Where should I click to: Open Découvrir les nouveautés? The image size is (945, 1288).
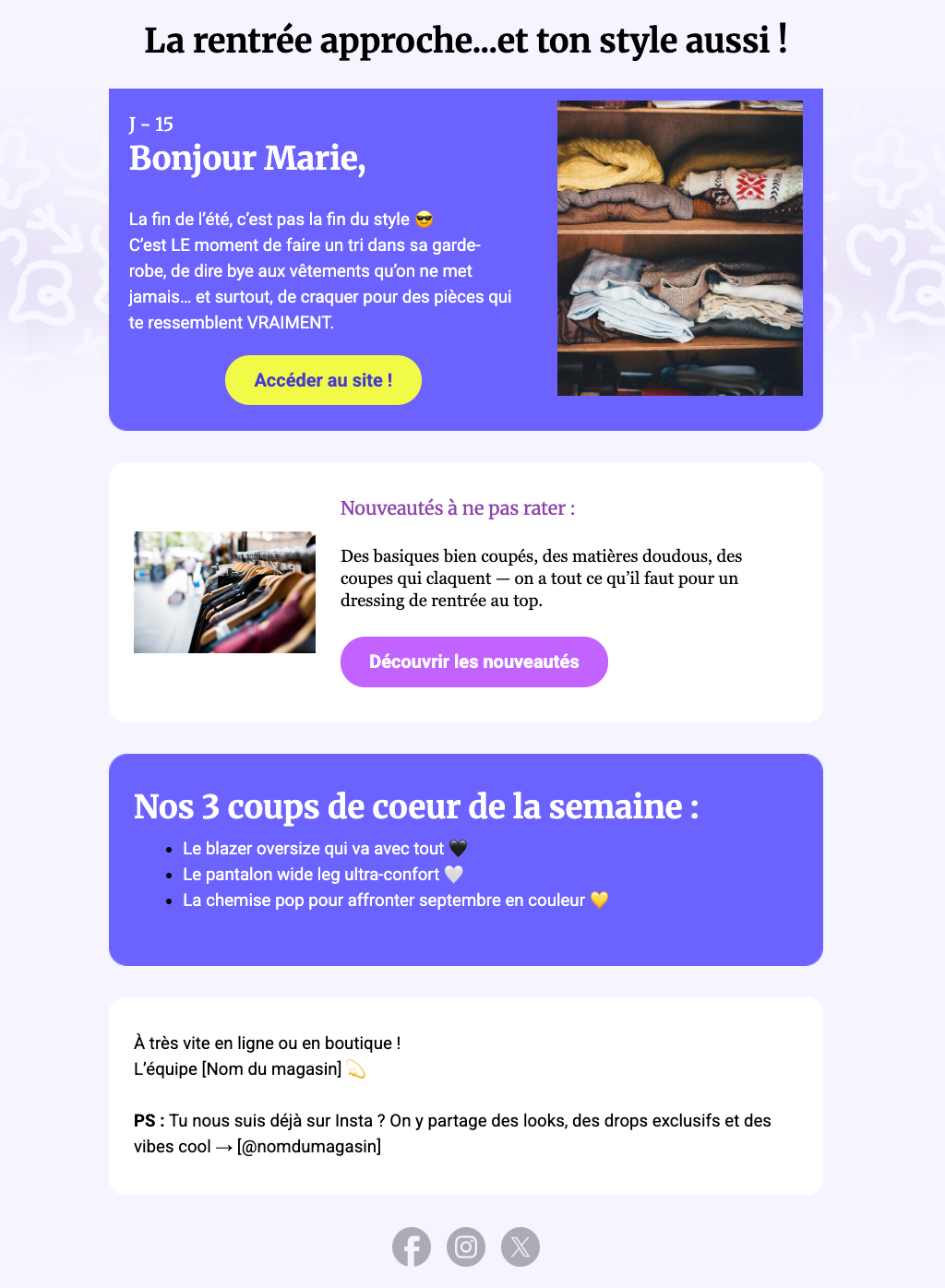[x=473, y=662]
